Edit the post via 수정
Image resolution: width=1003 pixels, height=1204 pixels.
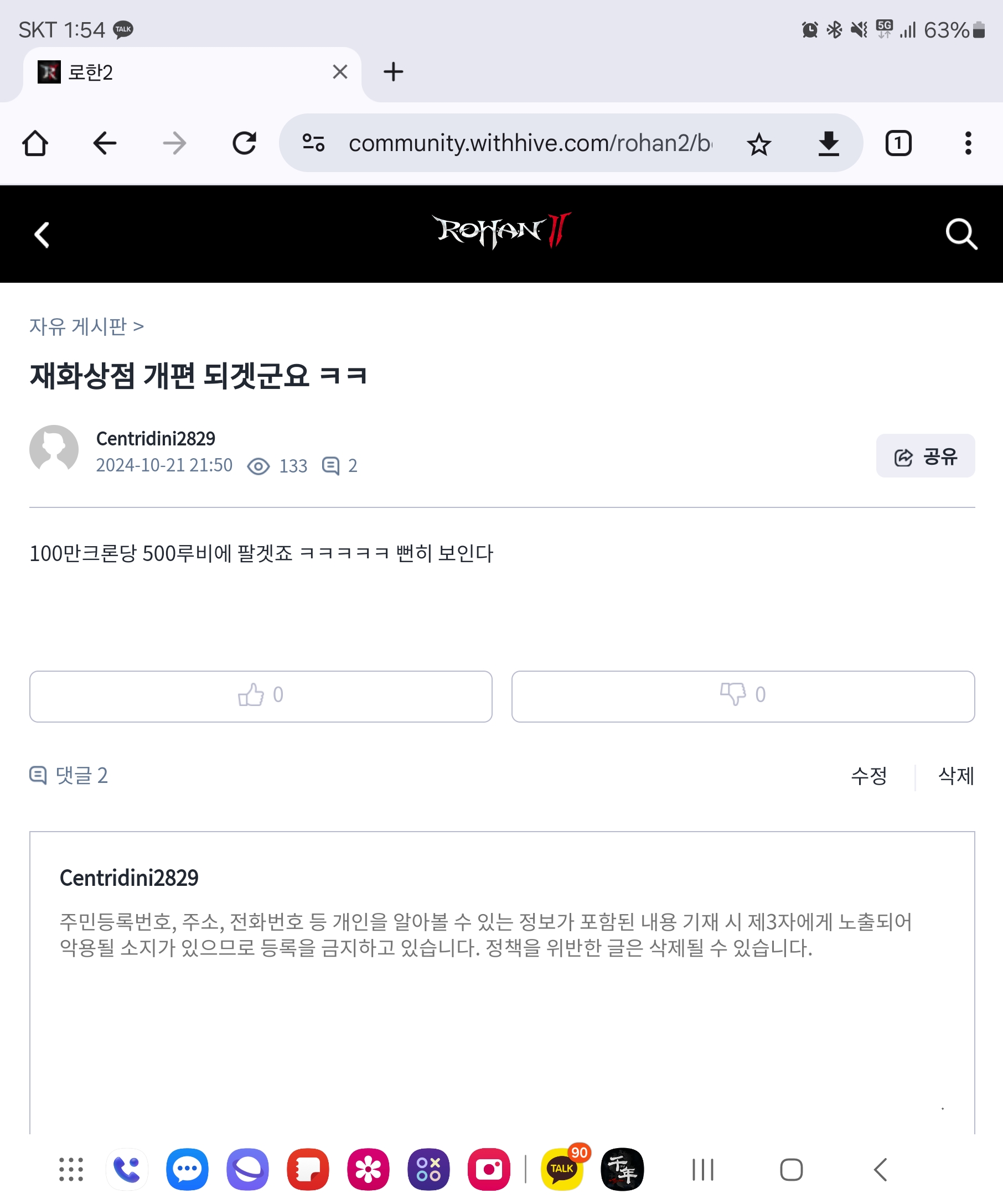[869, 776]
